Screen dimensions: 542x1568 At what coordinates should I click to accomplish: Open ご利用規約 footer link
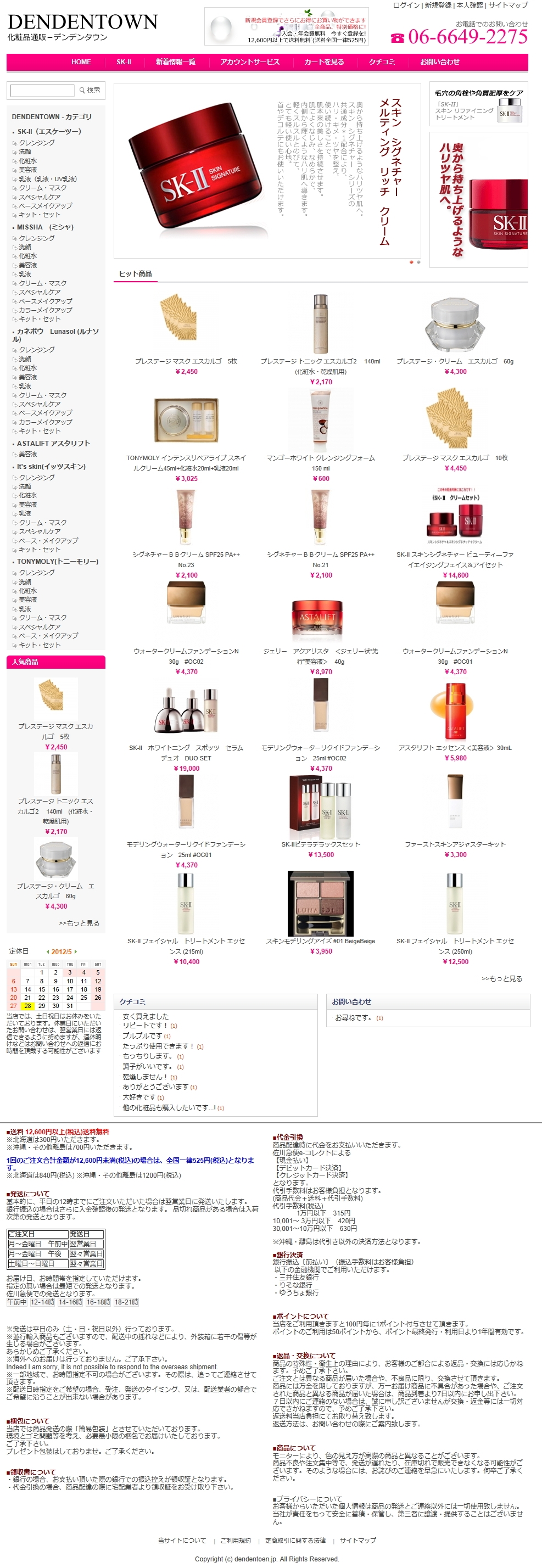235,1541
